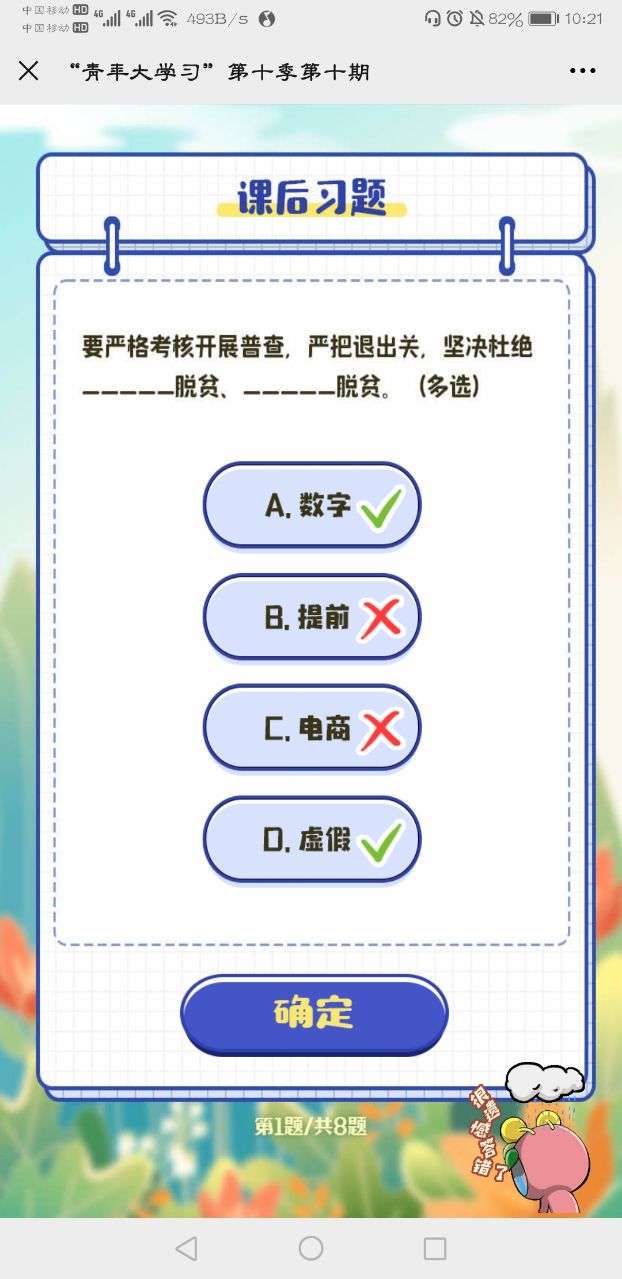Select answer A. 数字
The width and height of the screenshot is (622, 1279).
click(x=312, y=506)
